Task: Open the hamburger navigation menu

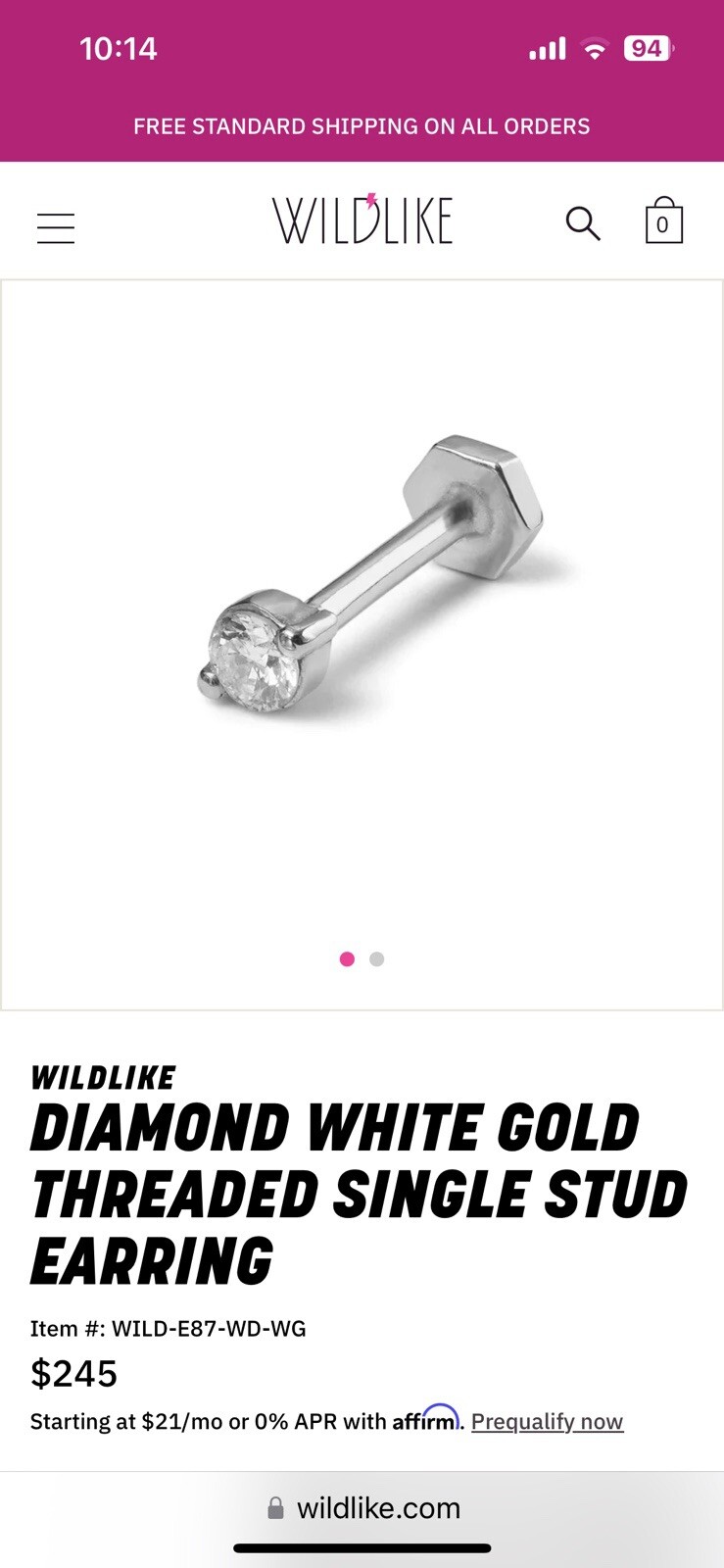Action: (x=56, y=226)
